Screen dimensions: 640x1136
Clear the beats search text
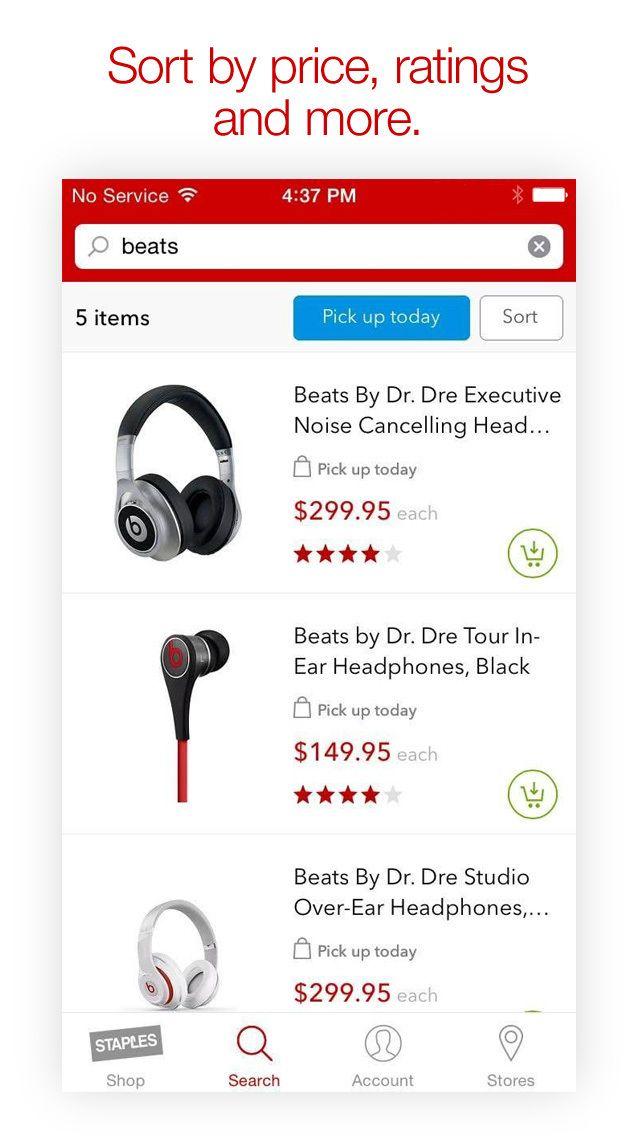tap(539, 247)
